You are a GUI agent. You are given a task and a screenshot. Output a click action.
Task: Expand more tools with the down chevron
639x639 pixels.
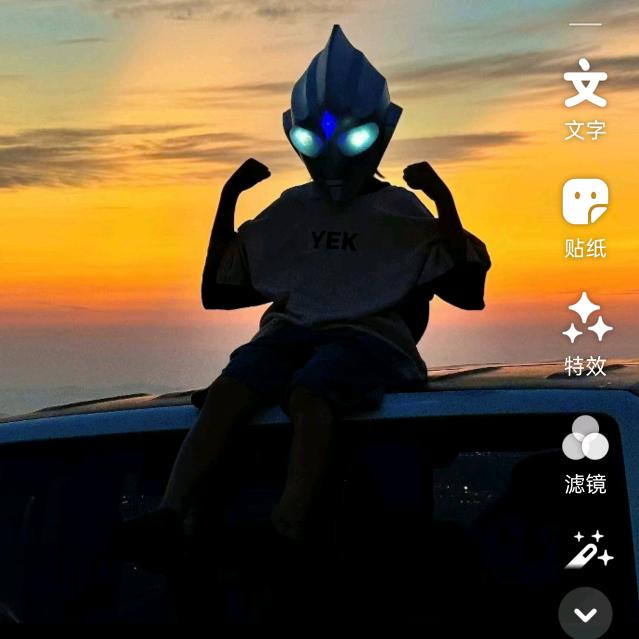pyautogui.click(x=585, y=614)
